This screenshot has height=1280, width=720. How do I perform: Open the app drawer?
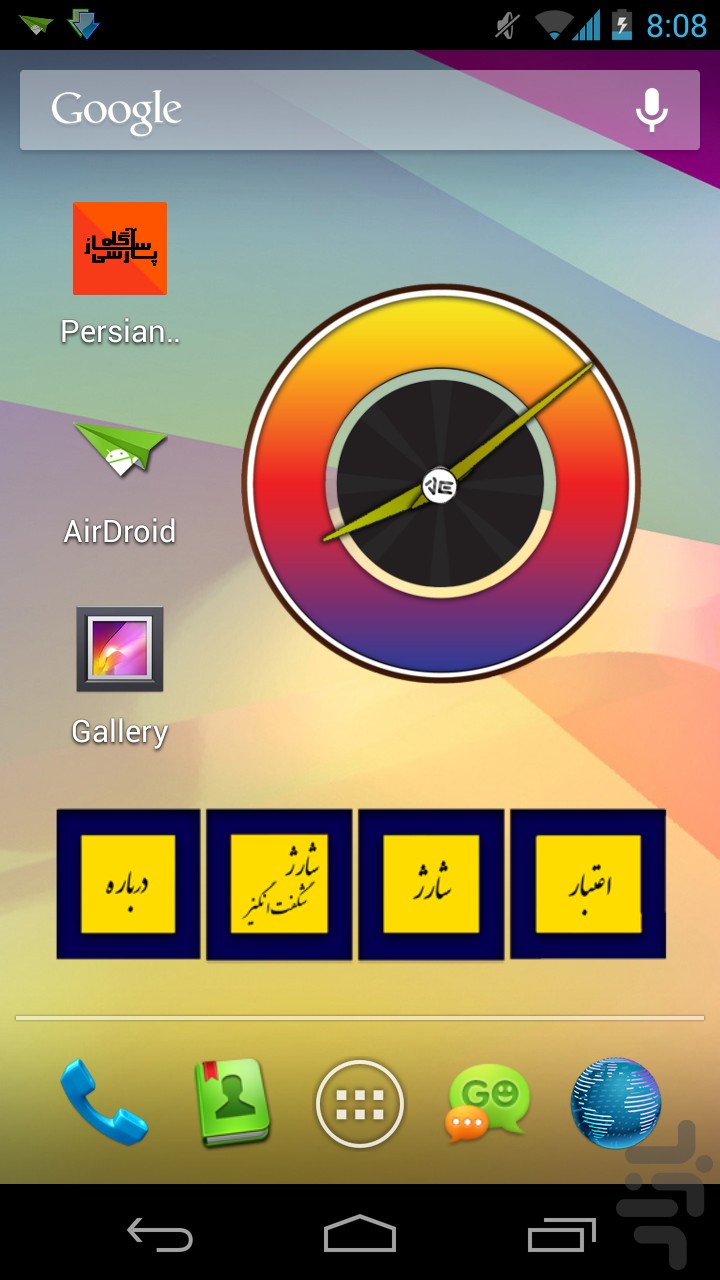pyautogui.click(x=360, y=1104)
